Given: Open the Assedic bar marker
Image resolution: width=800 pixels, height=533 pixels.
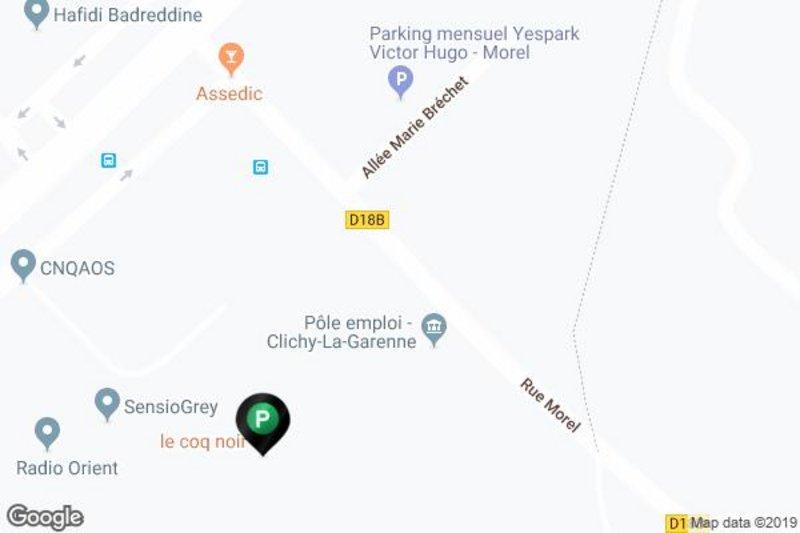Looking at the screenshot, I should pyautogui.click(x=232, y=57).
